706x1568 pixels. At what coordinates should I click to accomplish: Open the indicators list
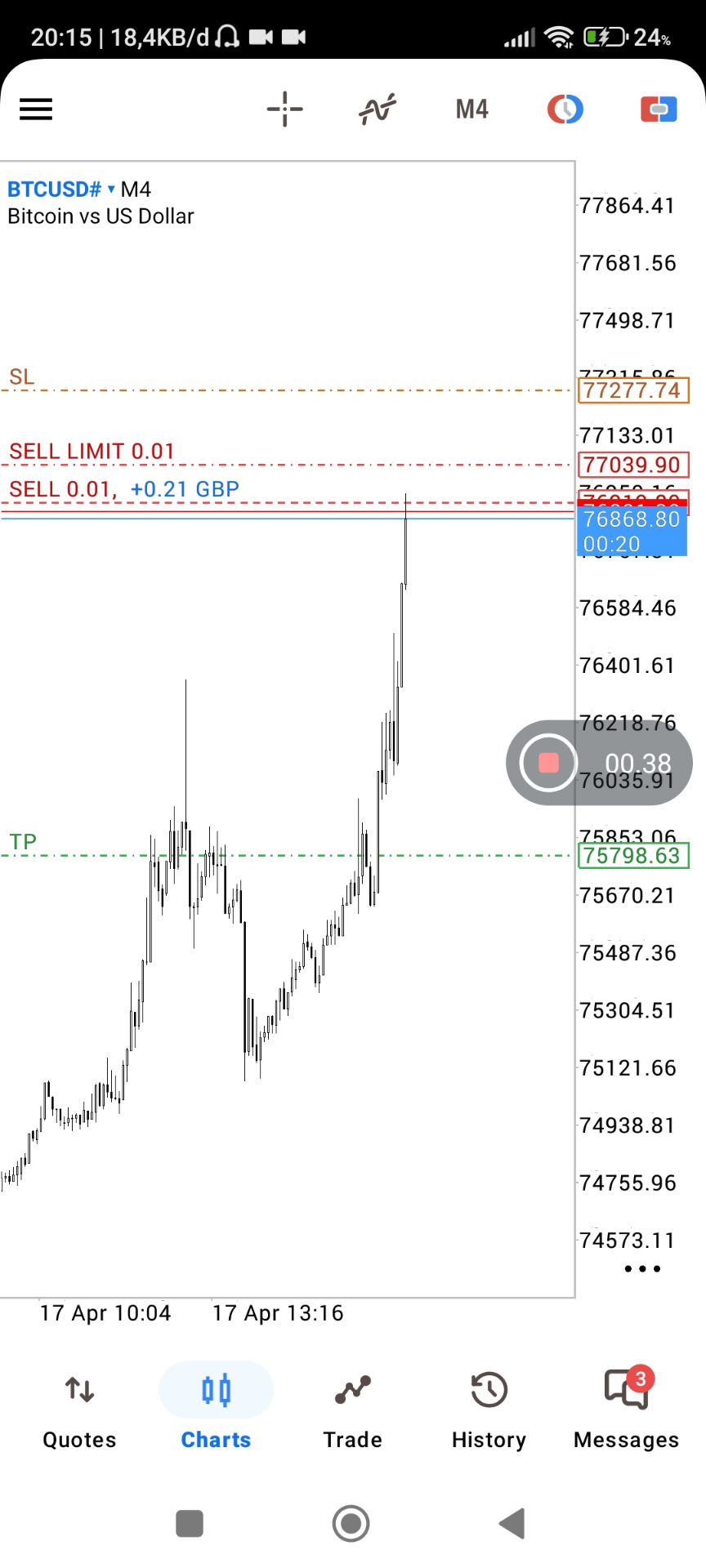[378, 109]
